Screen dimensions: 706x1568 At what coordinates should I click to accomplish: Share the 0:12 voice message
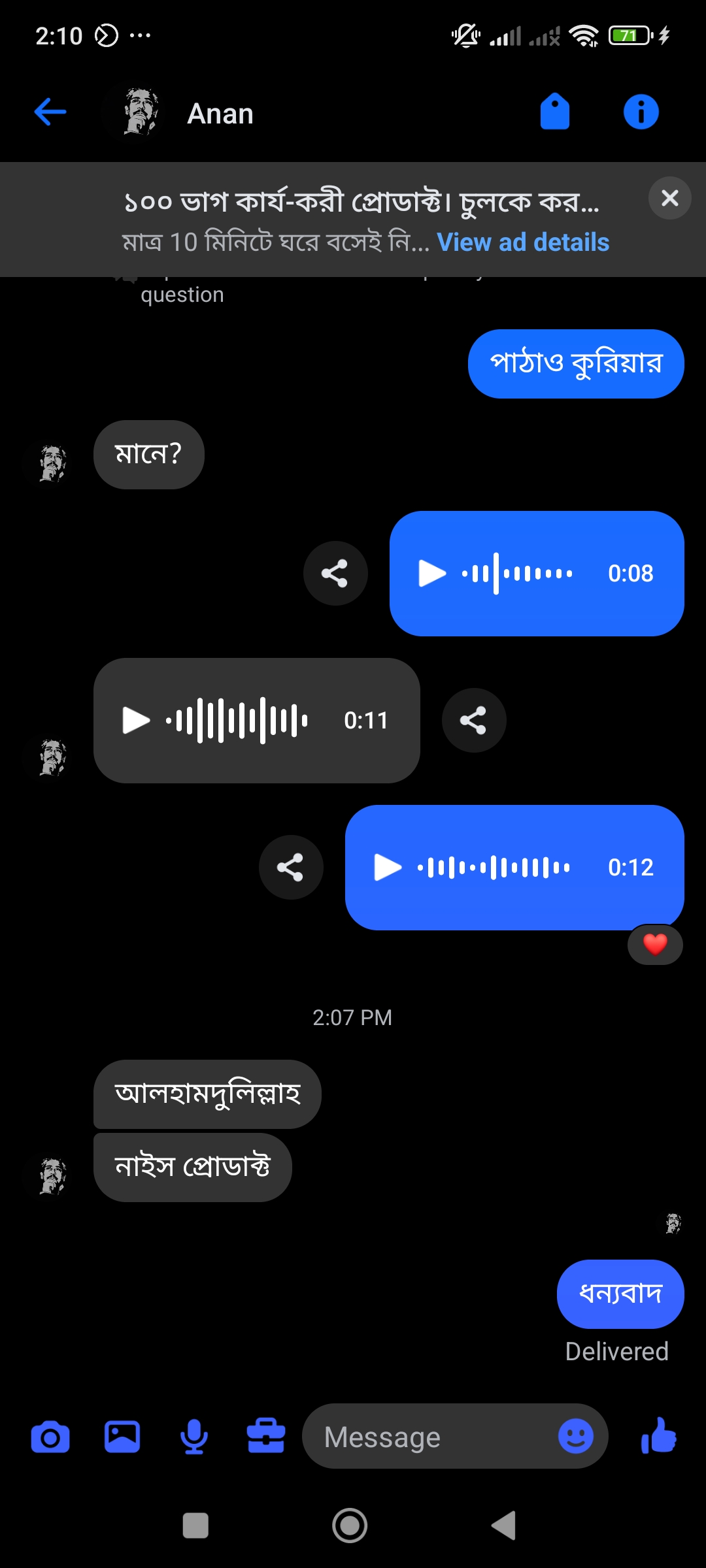290,868
